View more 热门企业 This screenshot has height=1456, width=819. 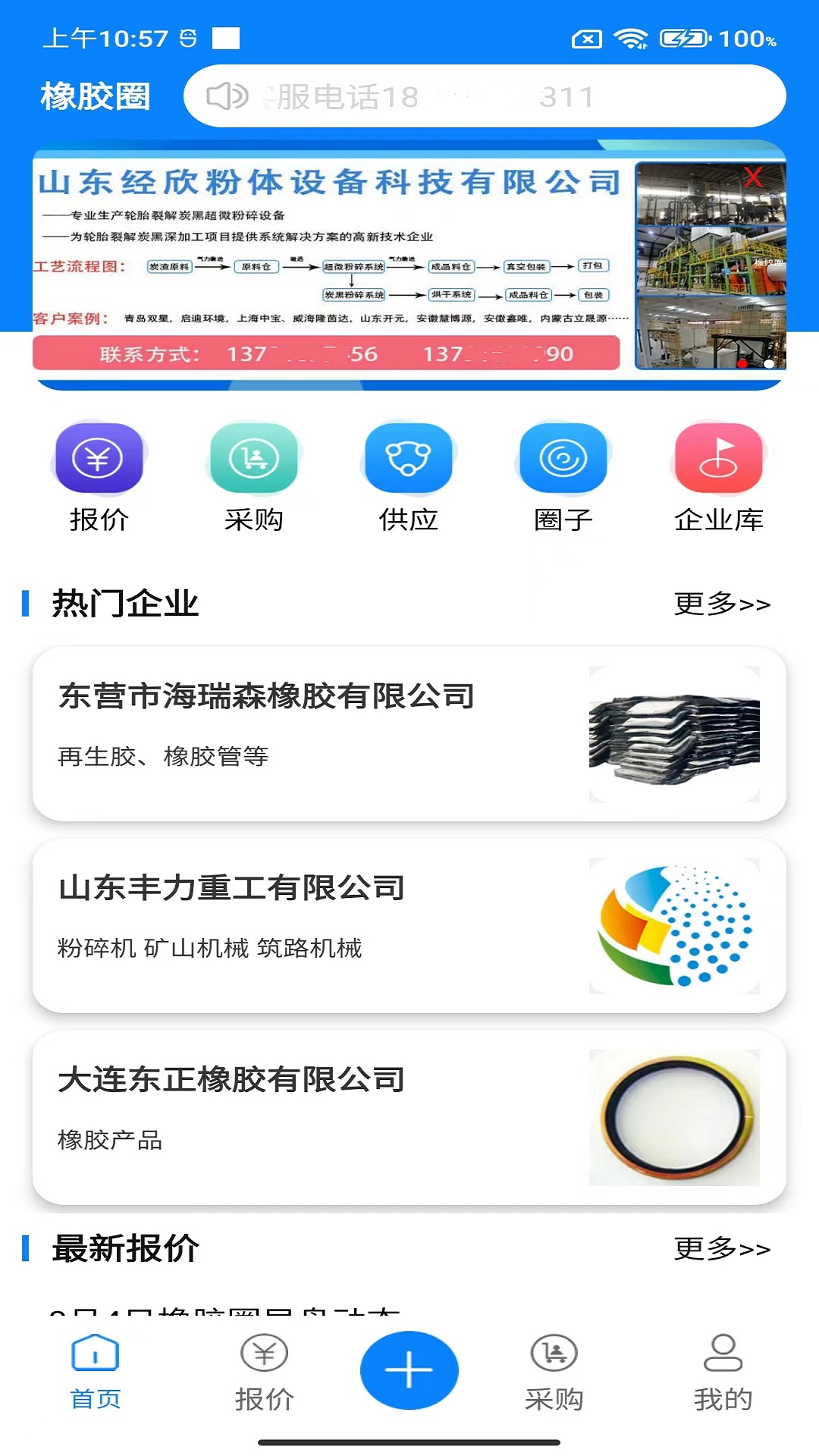point(721,604)
